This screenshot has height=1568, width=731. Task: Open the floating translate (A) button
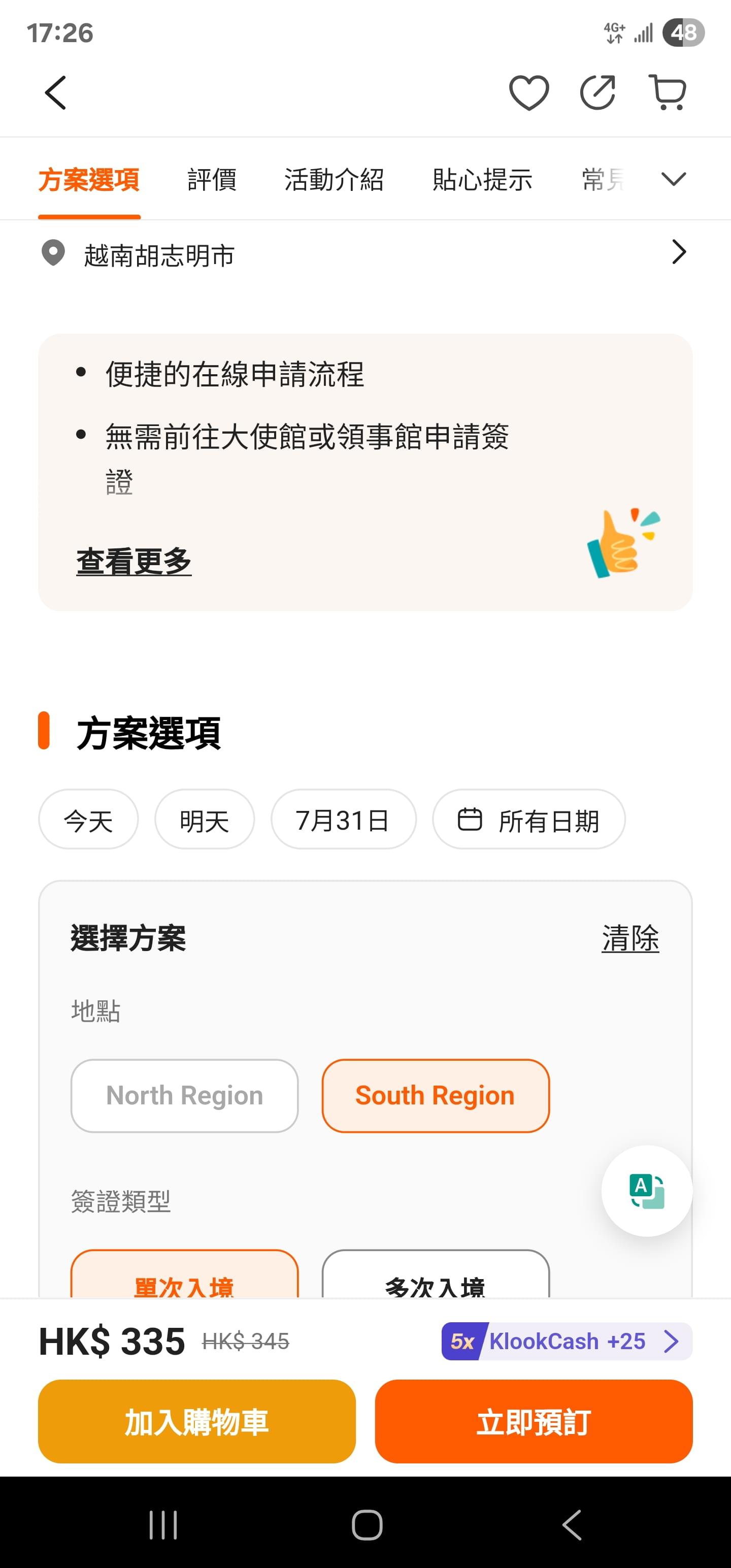tap(647, 1191)
